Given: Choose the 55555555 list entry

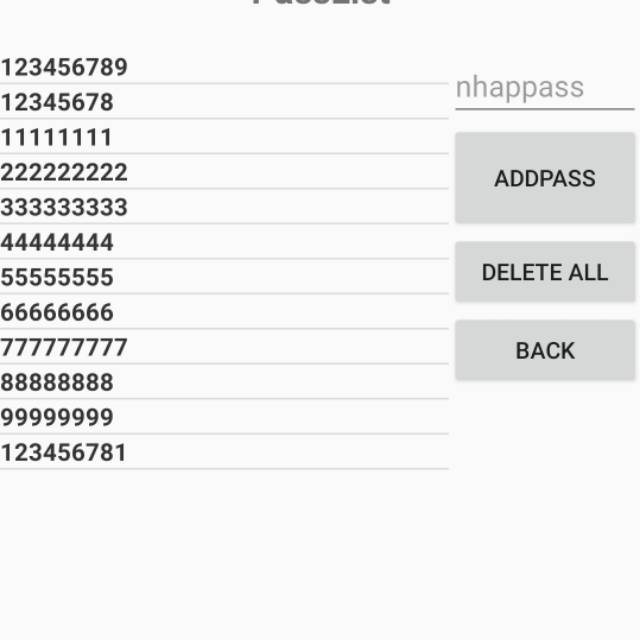Looking at the screenshot, I should [x=57, y=277].
